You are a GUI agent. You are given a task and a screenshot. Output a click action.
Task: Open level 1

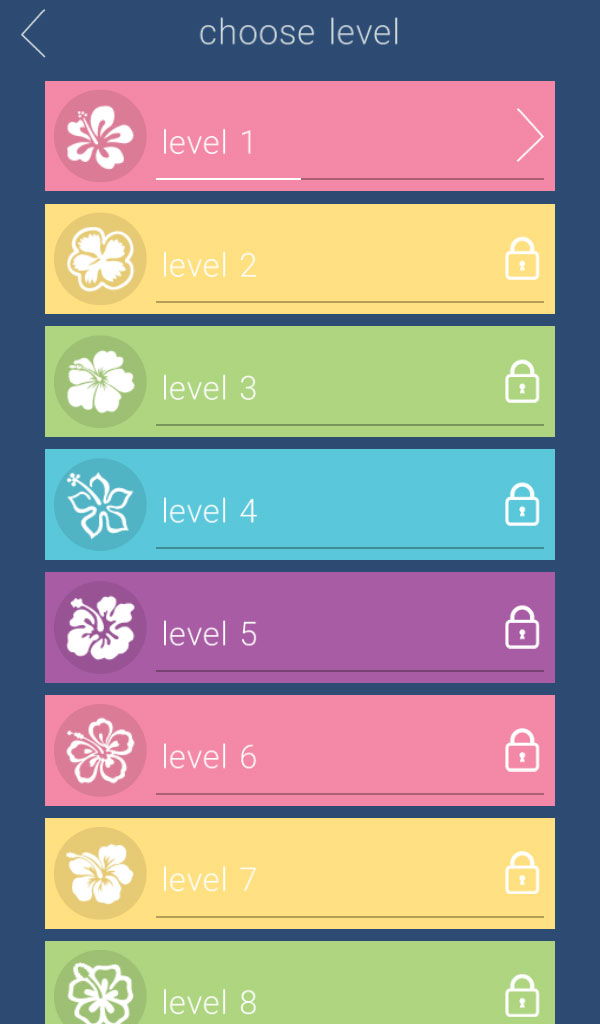coord(300,136)
